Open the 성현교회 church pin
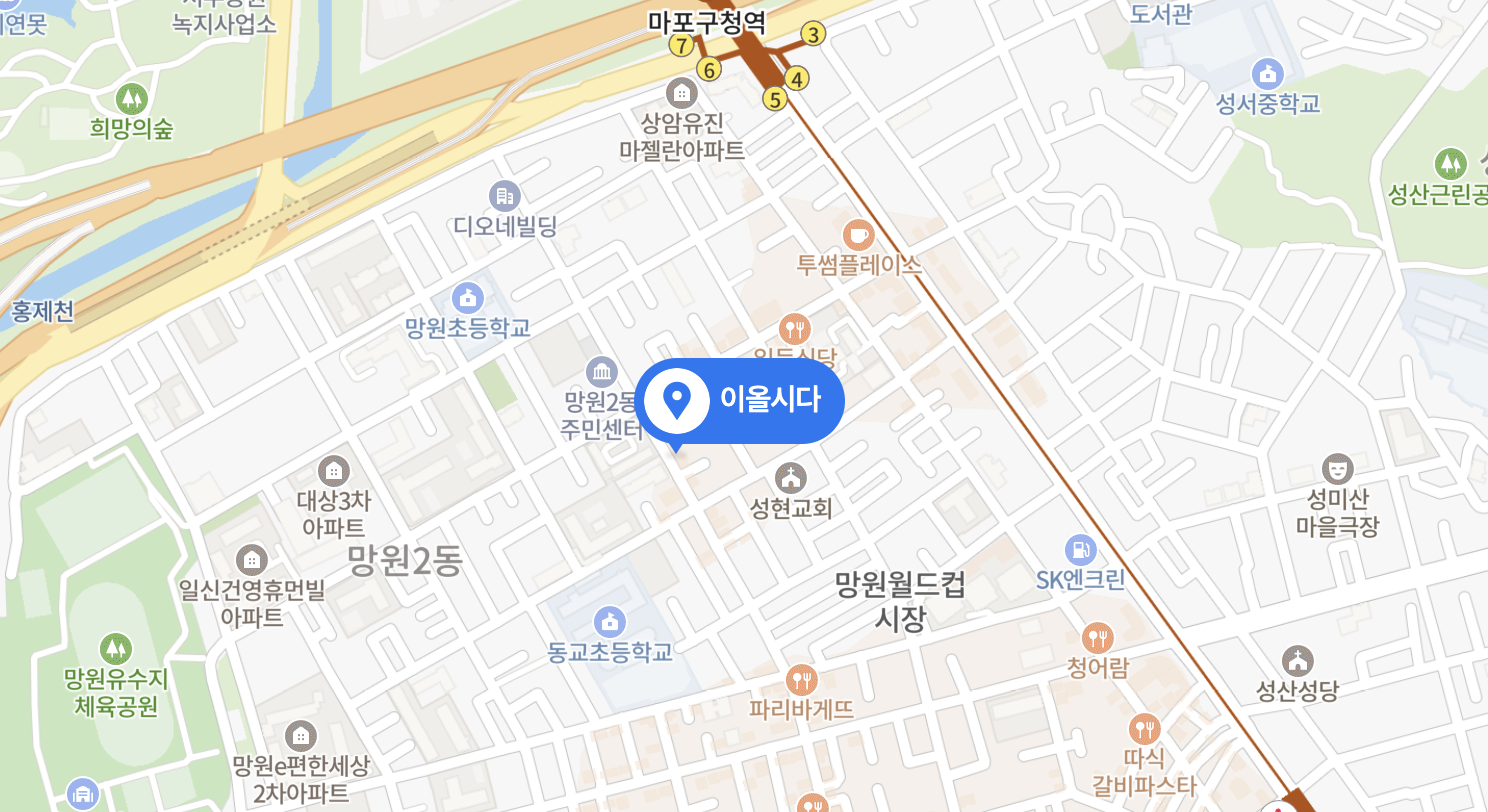This screenshot has height=812, width=1488. (x=791, y=478)
